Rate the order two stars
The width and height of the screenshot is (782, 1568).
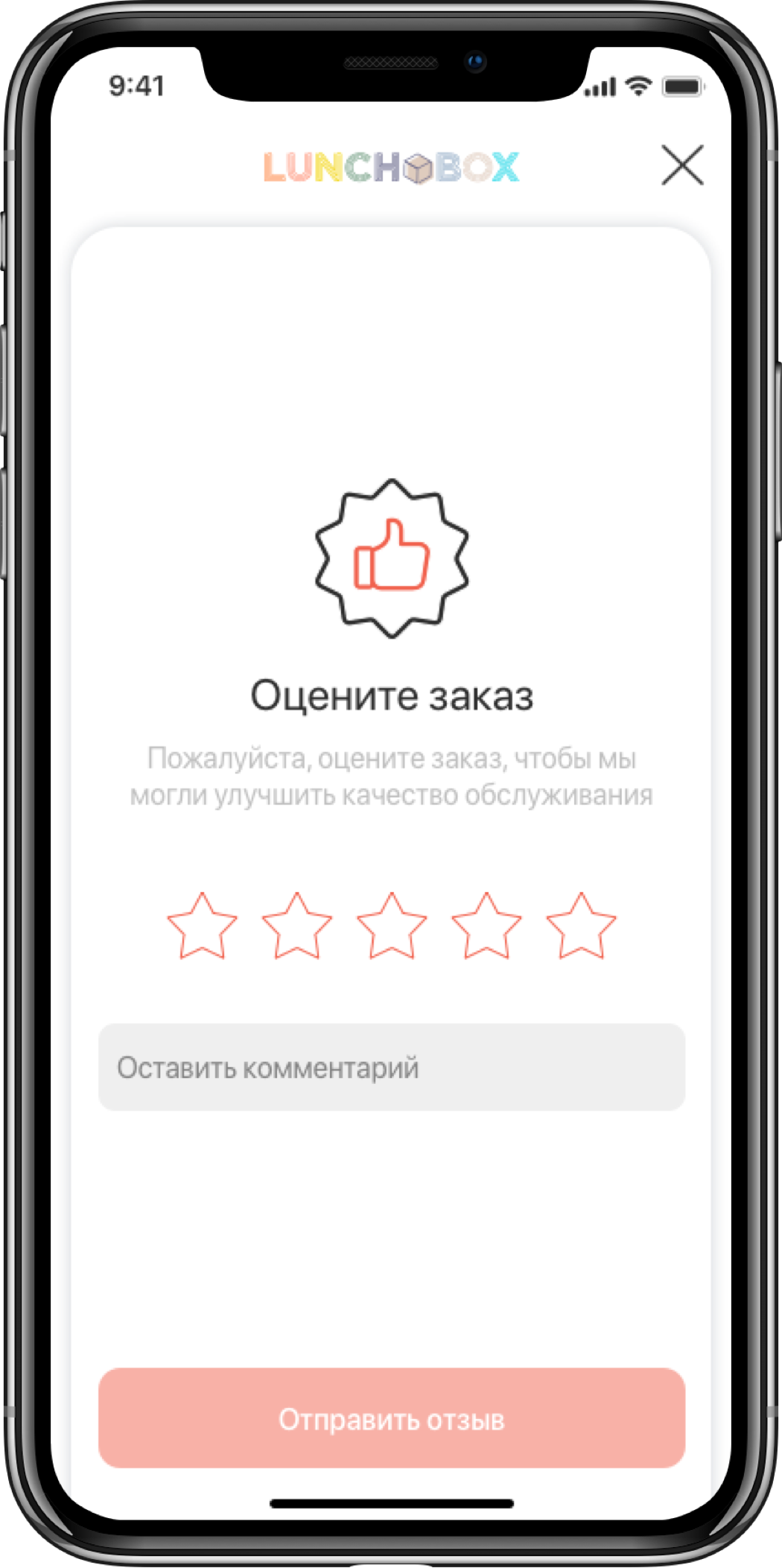pyautogui.click(x=297, y=927)
